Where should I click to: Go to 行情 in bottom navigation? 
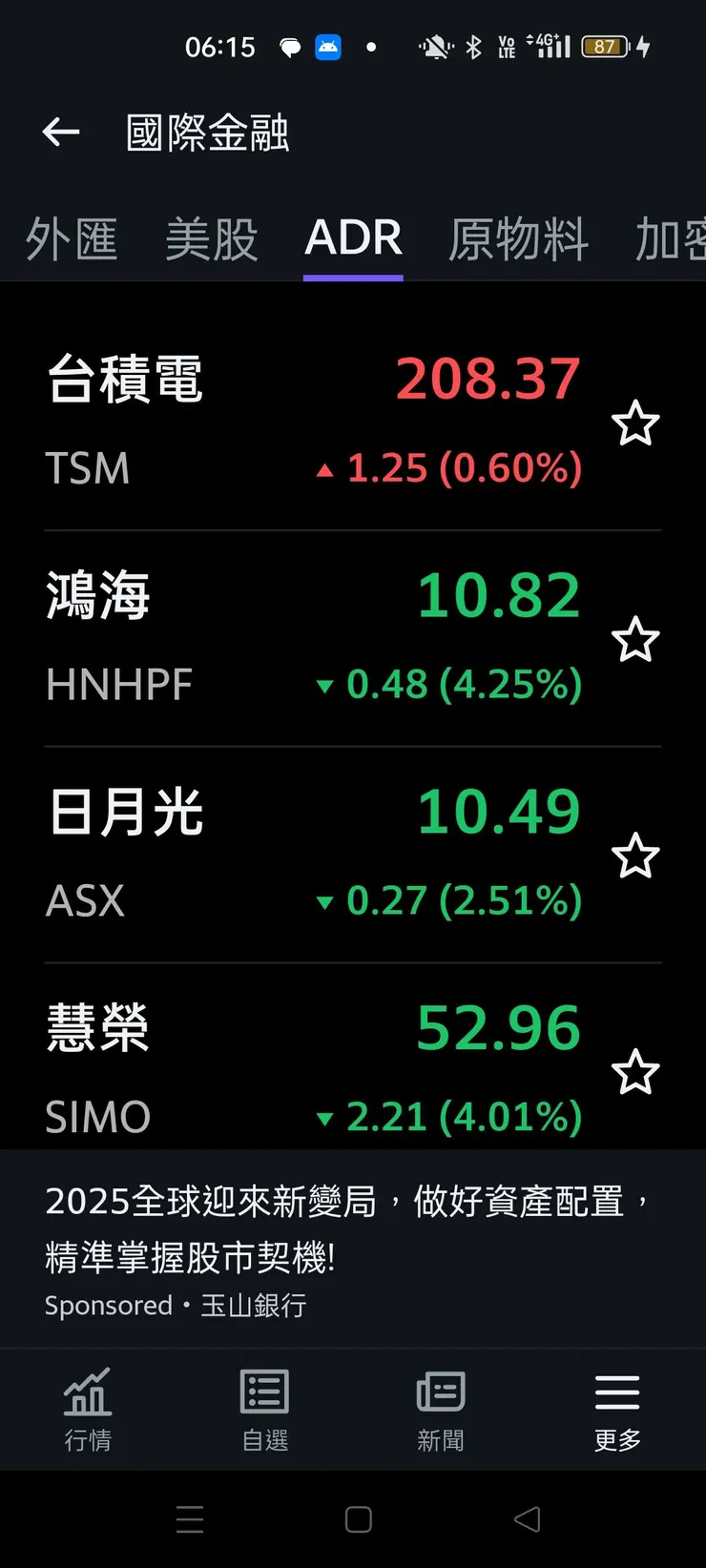click(x=88, y=1409)
